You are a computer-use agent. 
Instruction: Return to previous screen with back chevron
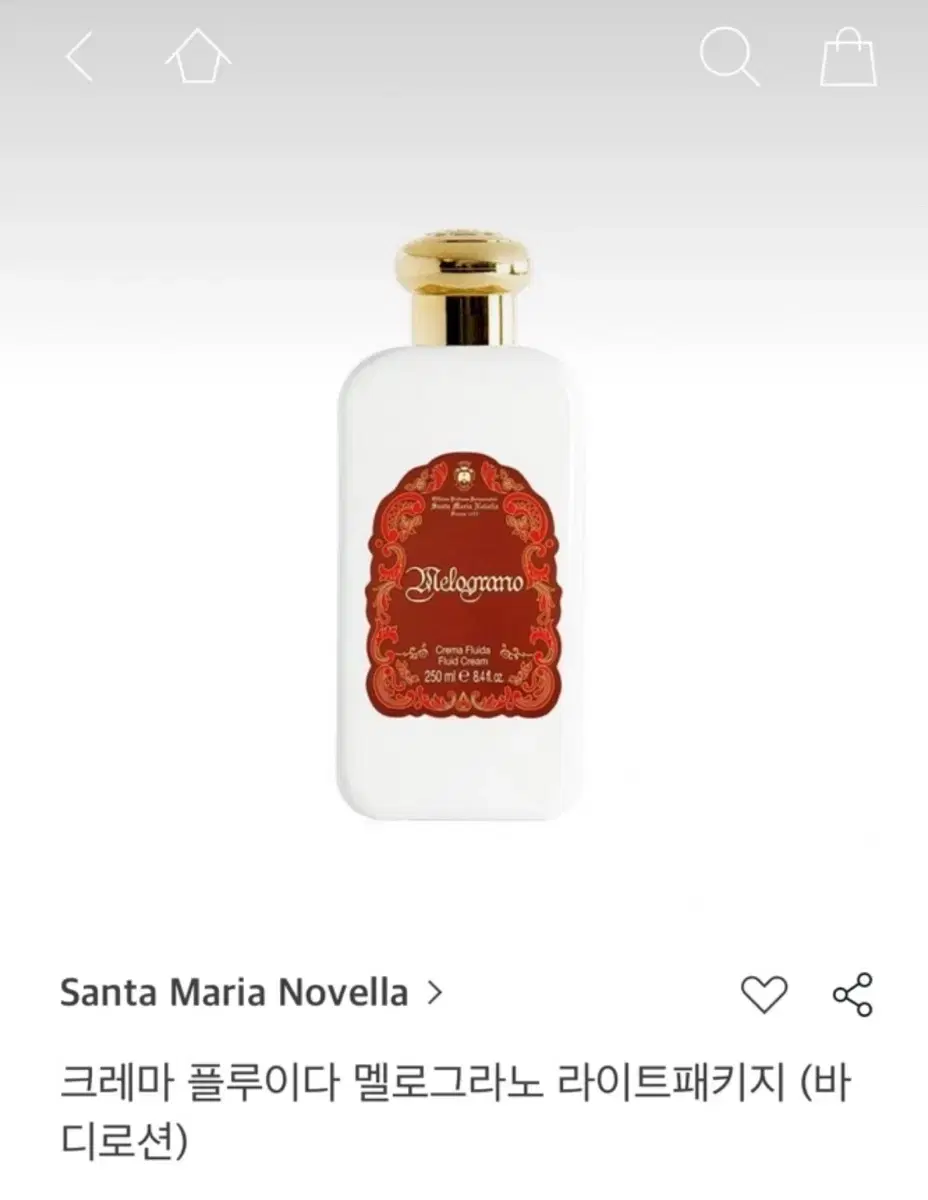(x=78, y=58)
